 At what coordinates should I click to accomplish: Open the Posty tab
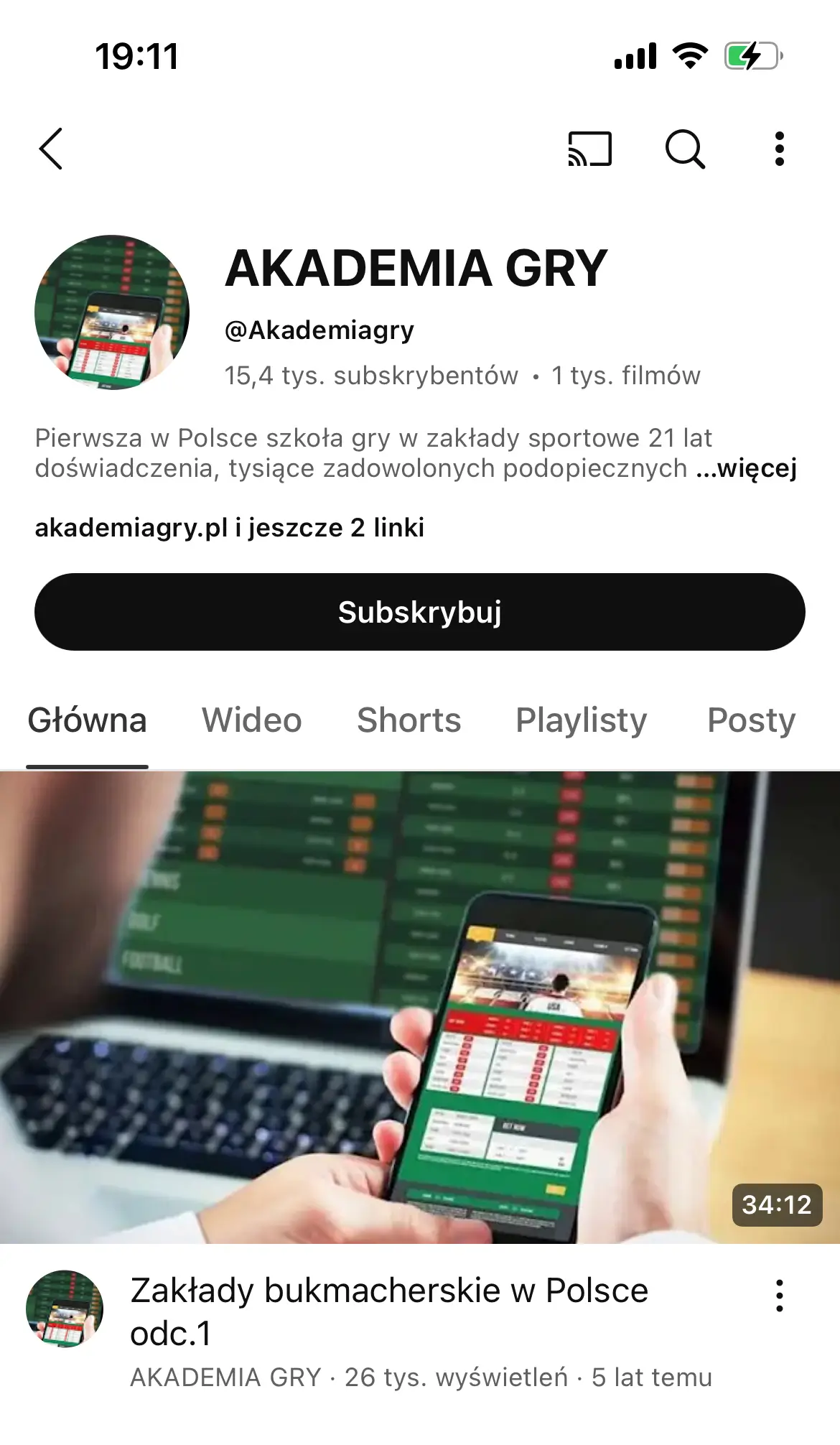click(751, 720)
